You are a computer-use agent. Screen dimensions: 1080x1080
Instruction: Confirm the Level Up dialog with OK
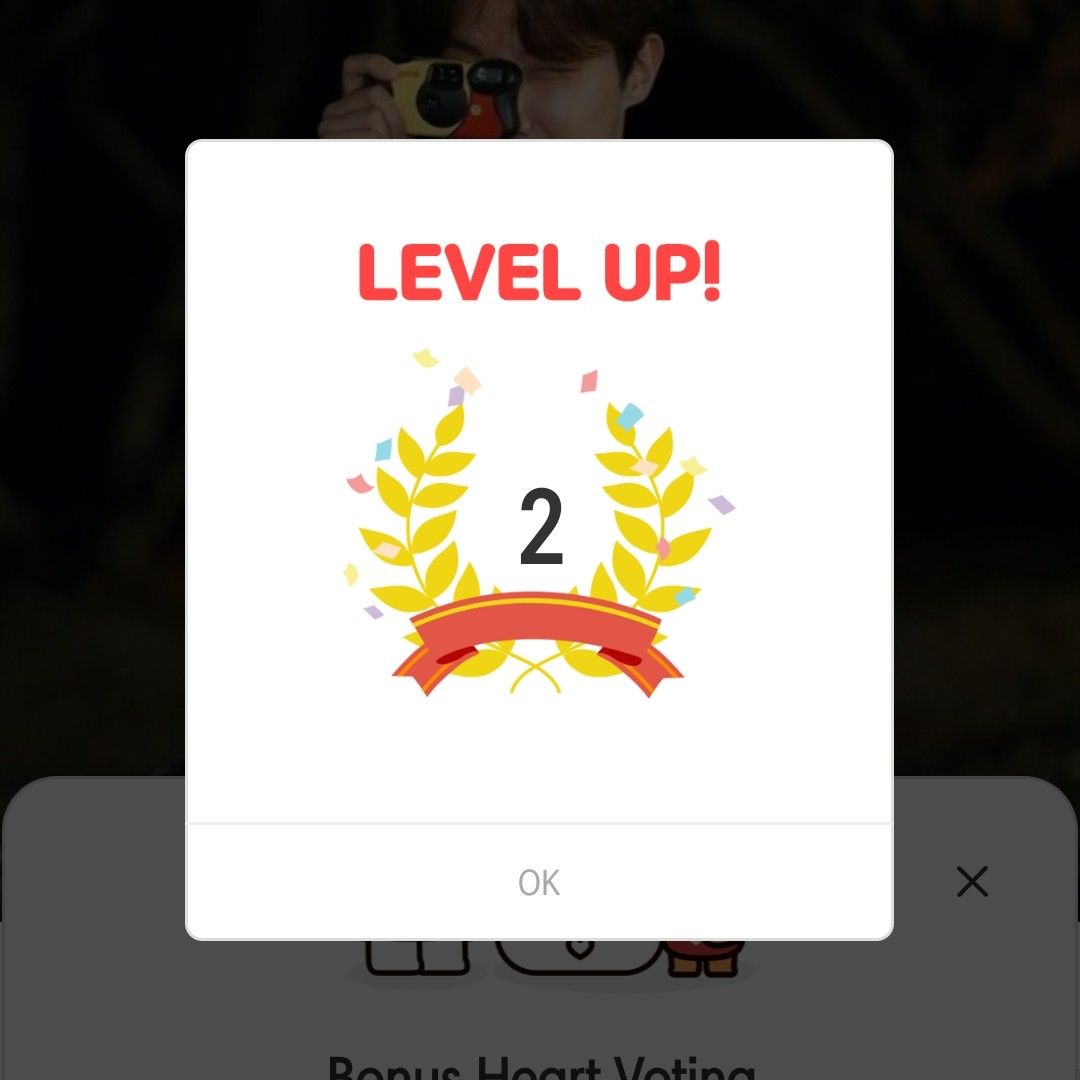[x=539, y=882]
